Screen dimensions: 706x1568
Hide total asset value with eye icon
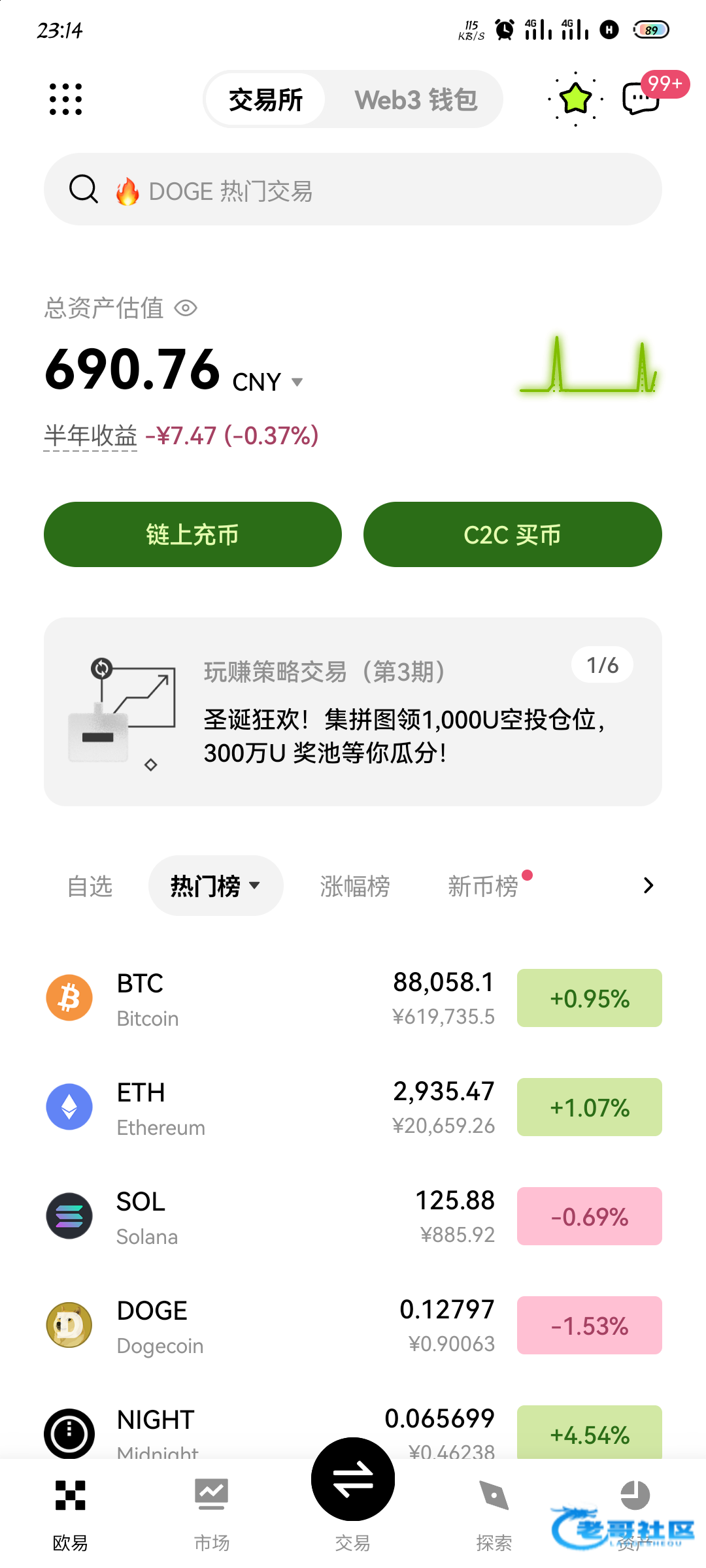[186, 308]
